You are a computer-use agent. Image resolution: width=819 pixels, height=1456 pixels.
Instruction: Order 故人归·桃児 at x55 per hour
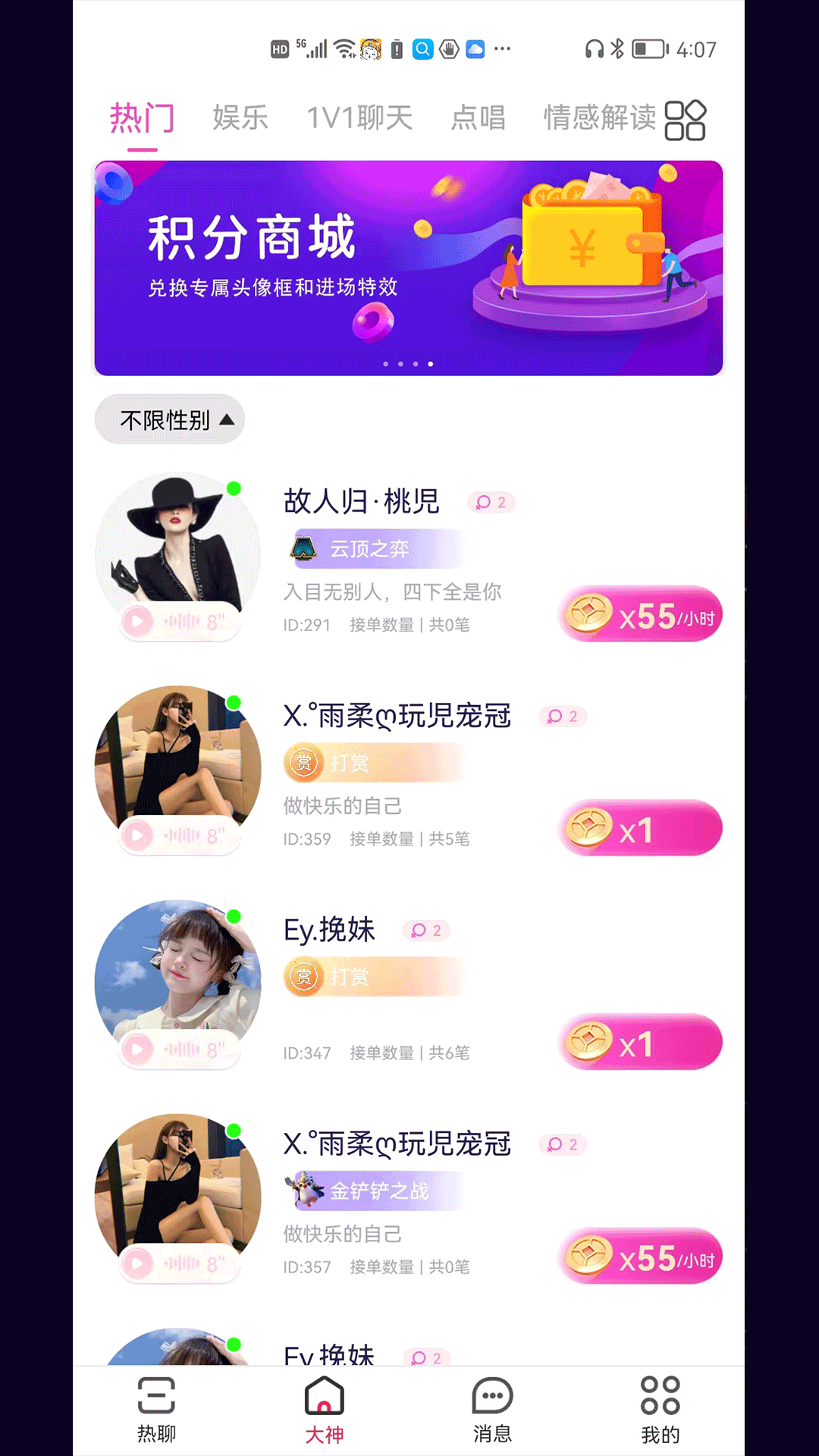(x=641, y=614)
